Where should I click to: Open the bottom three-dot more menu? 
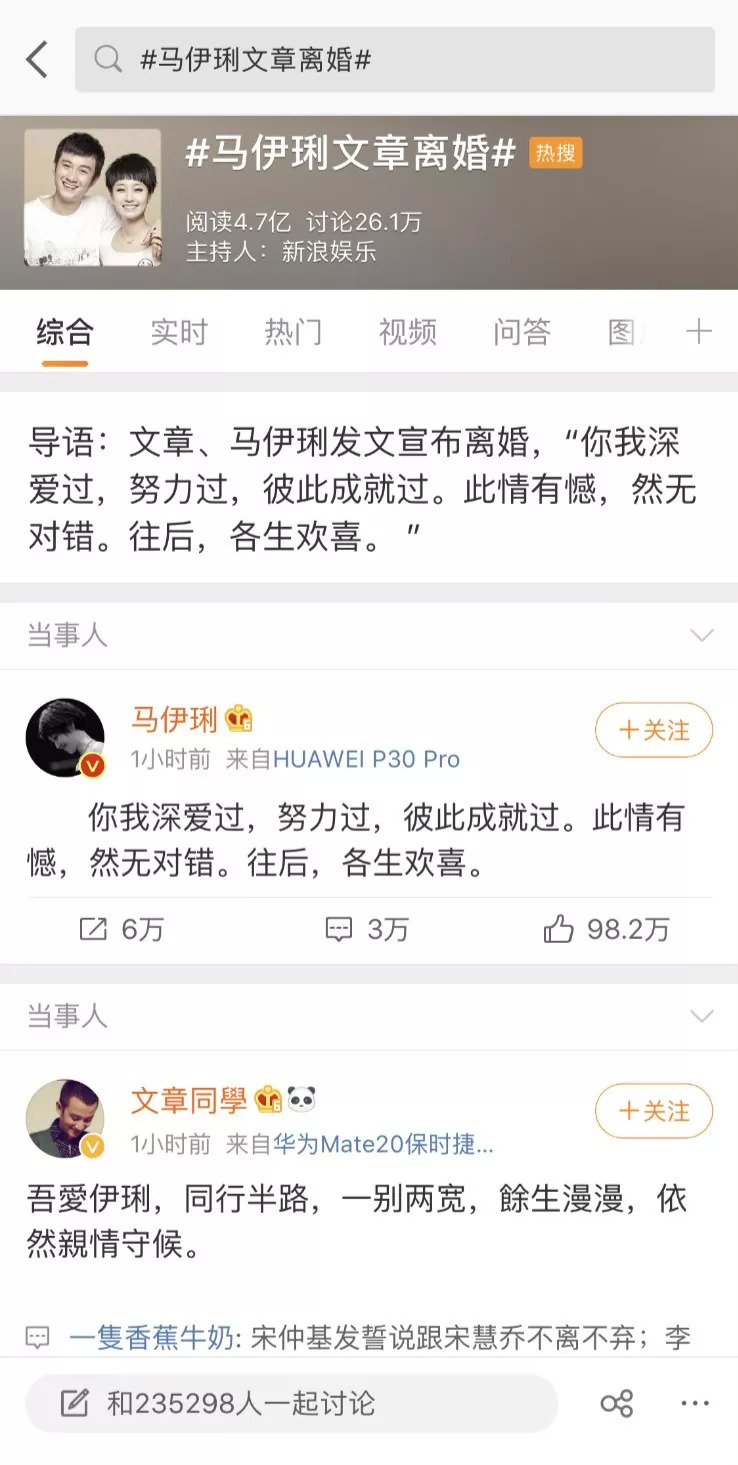click(694, 1403)
